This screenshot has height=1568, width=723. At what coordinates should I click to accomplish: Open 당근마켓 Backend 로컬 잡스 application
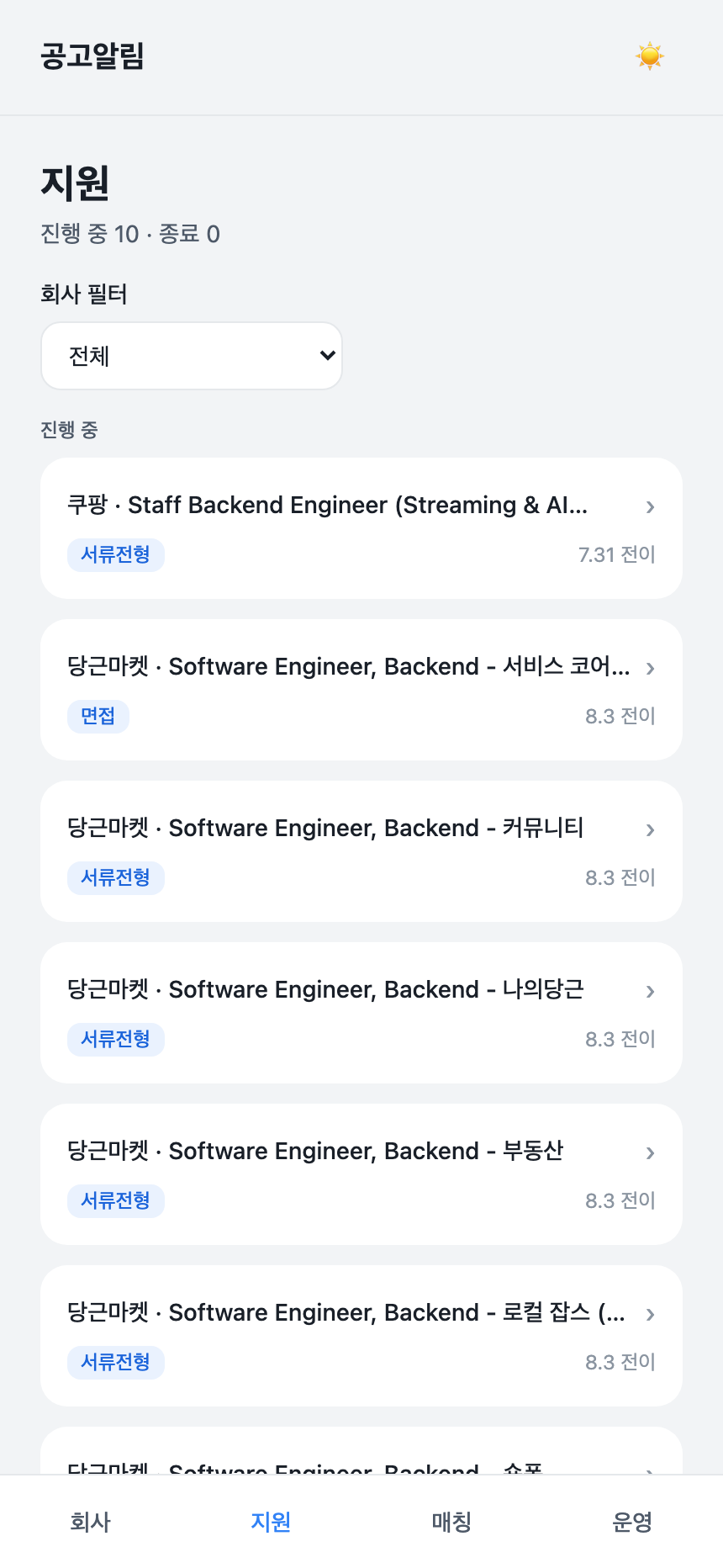click(361, 1336)
